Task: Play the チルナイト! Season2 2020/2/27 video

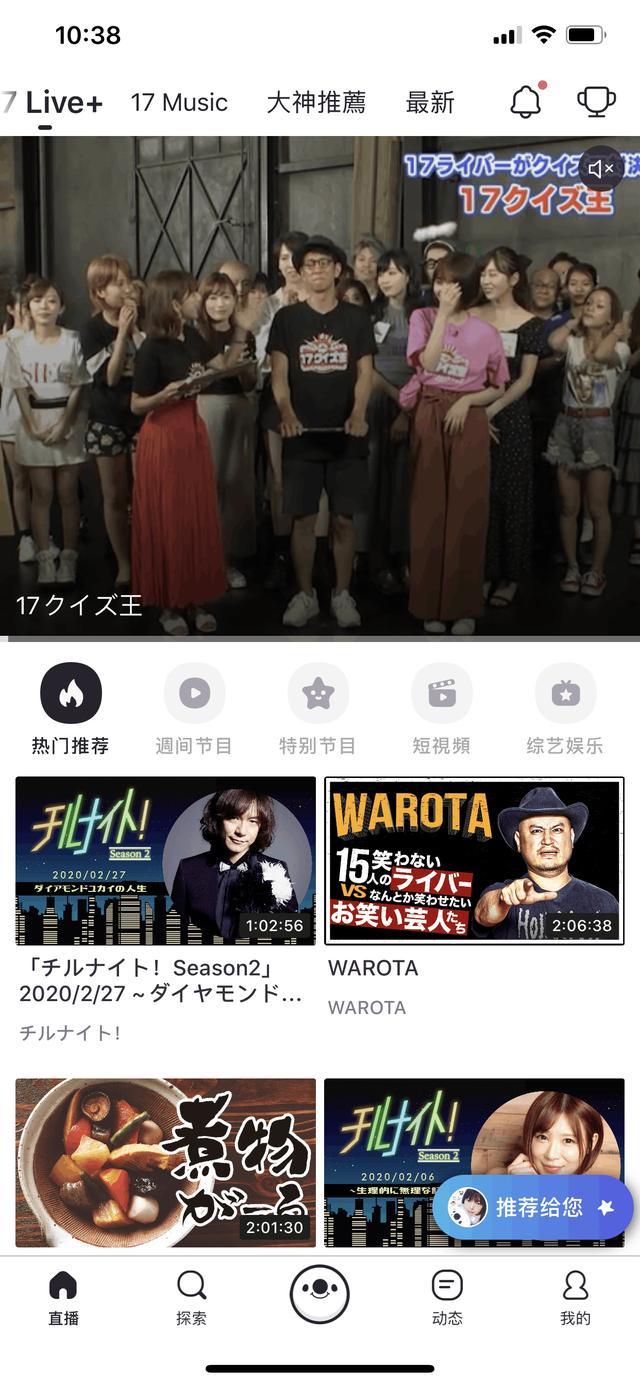Action: [x=166, y=861]
